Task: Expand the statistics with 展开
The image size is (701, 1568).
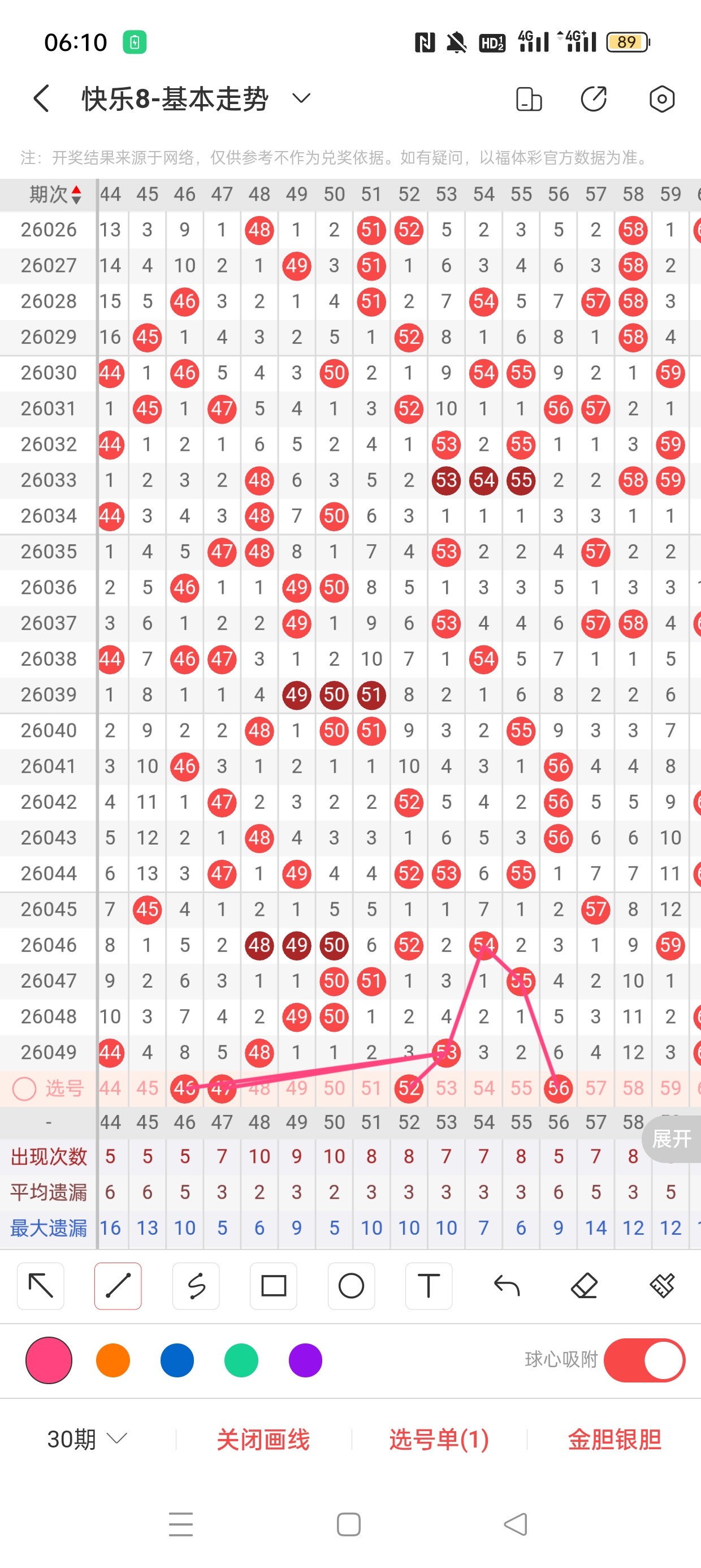Action: [x=672, y=1138]
